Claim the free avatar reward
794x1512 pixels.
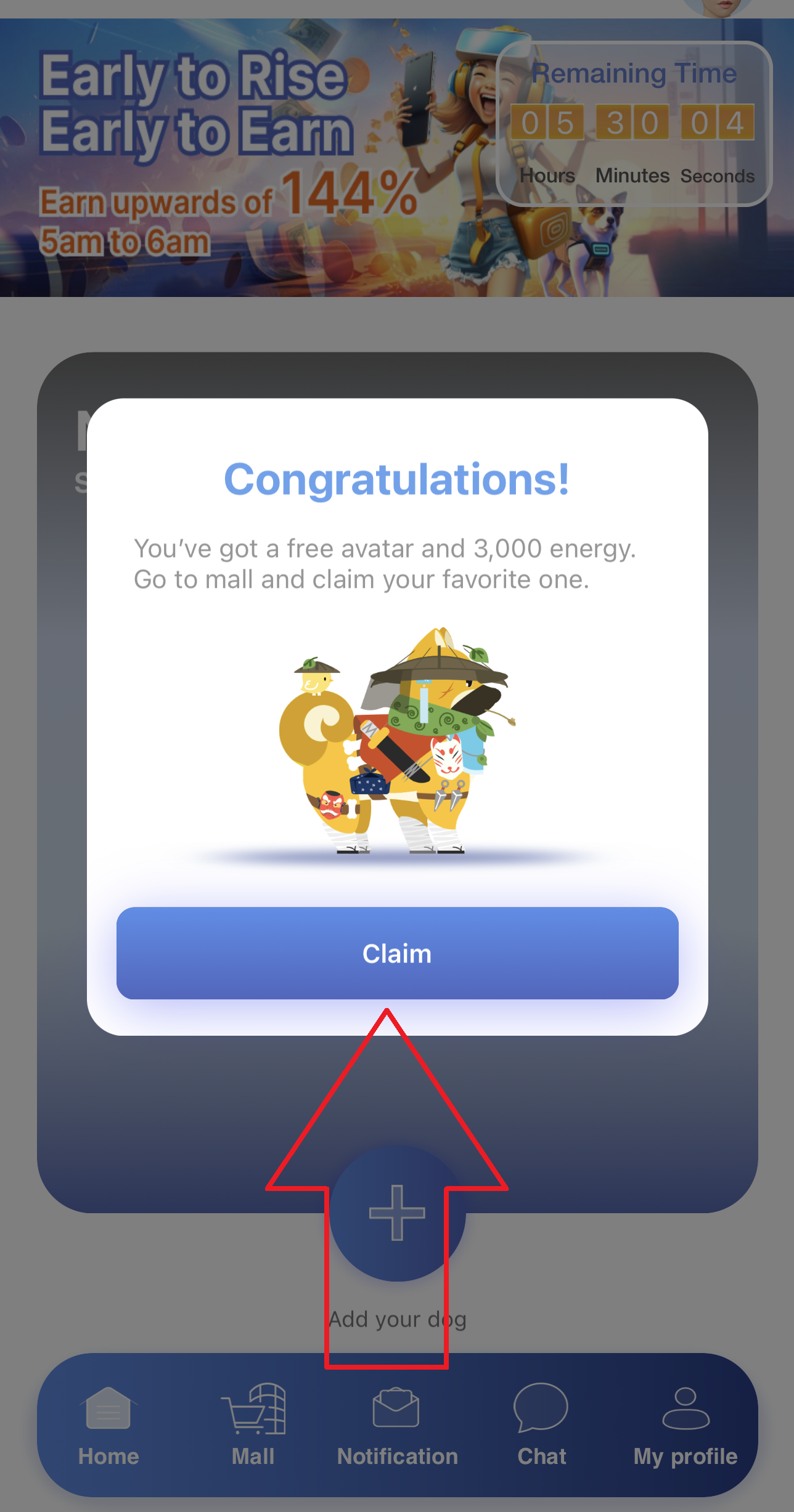point(397,953)
